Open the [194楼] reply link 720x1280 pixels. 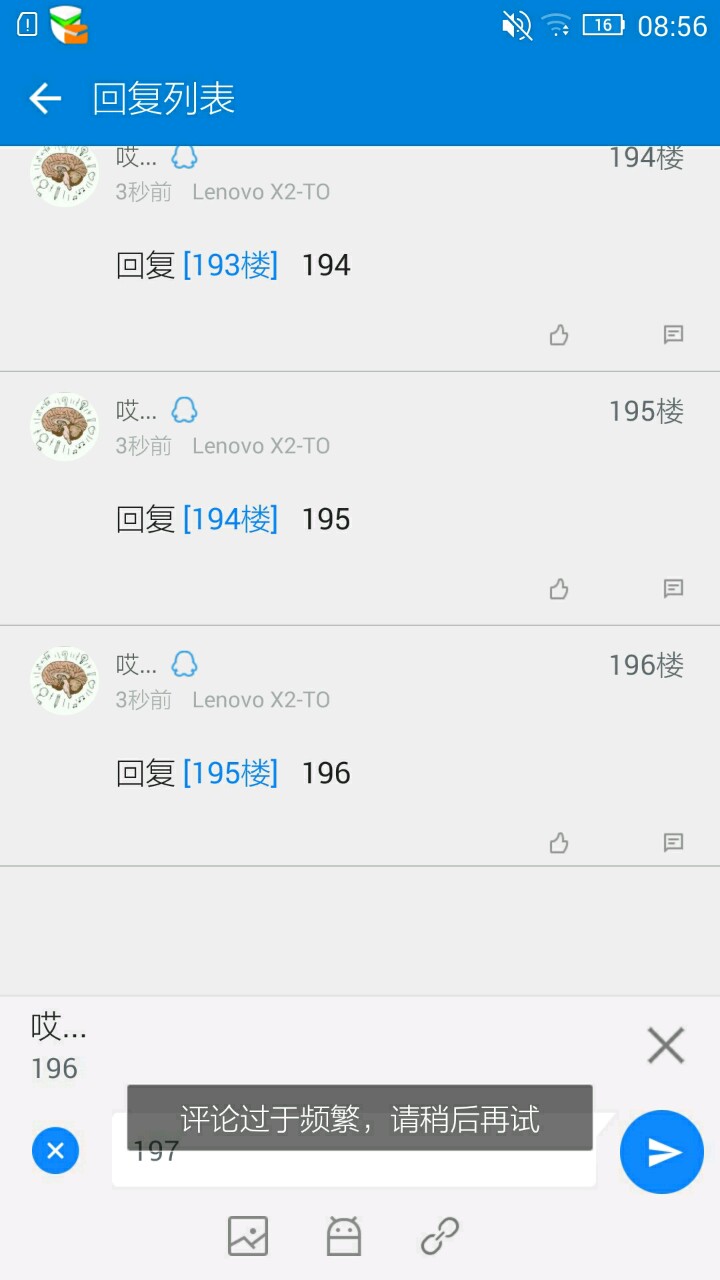pos(230,519)
